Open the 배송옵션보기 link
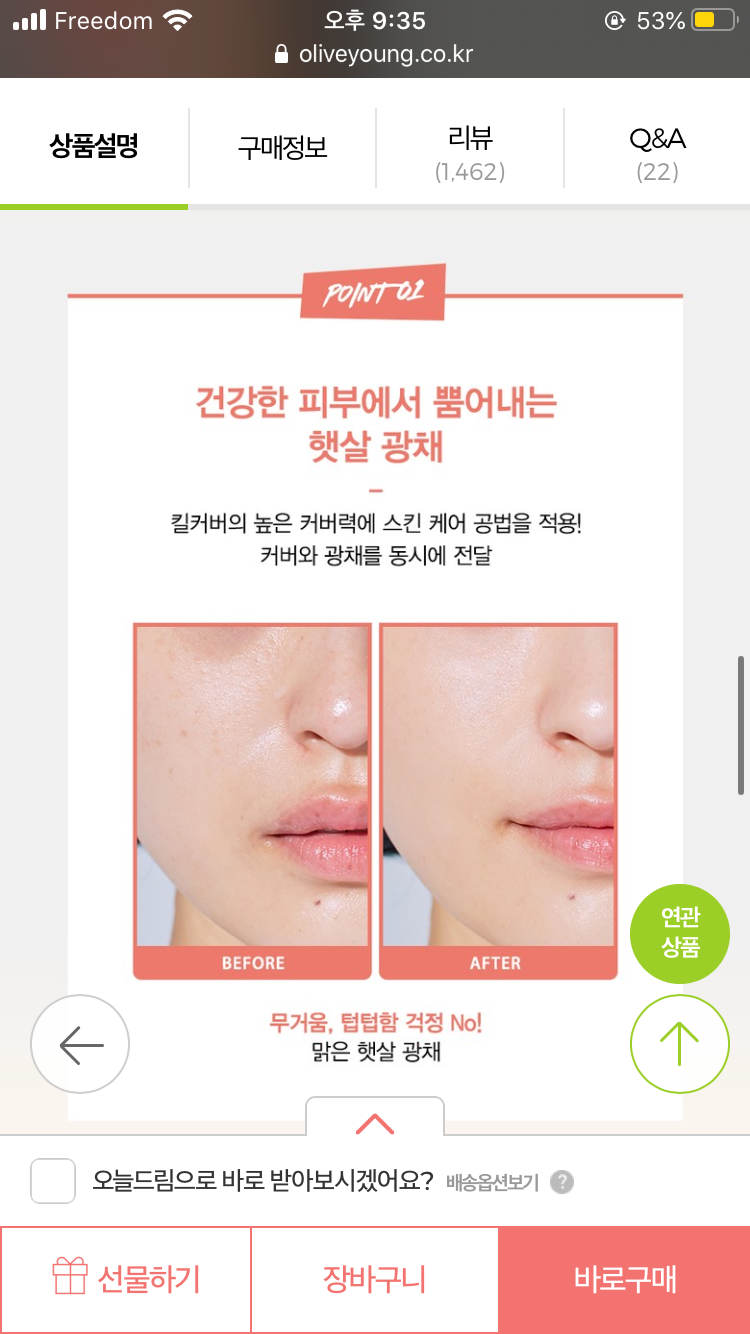Viewport: 750px width, 1334px height. pos(492,1183)
